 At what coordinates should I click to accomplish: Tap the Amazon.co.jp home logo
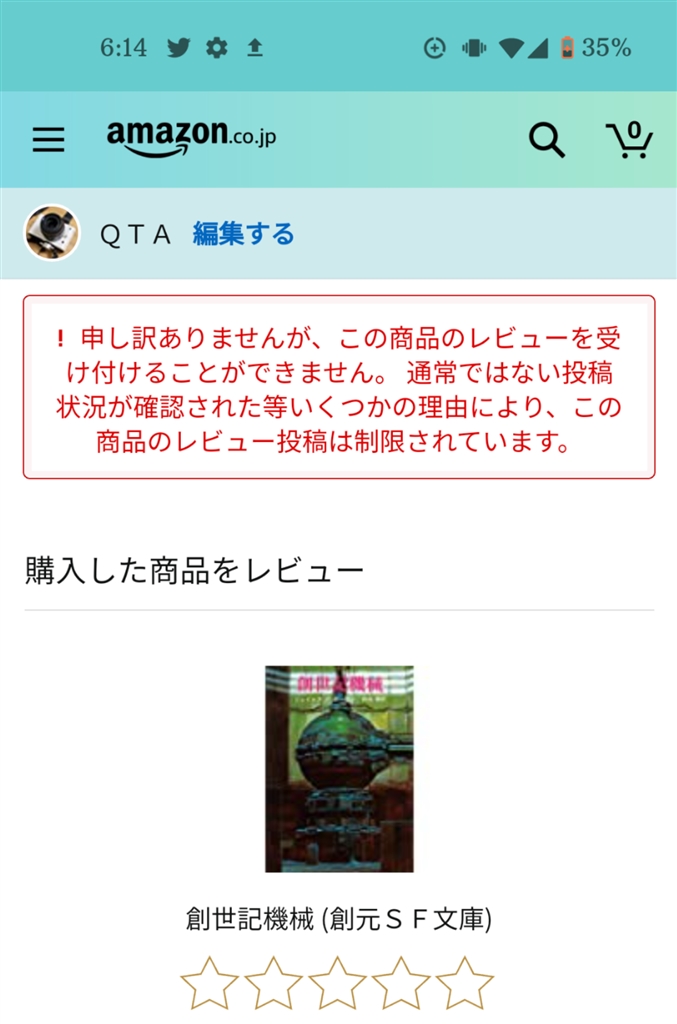pos(191,138)
